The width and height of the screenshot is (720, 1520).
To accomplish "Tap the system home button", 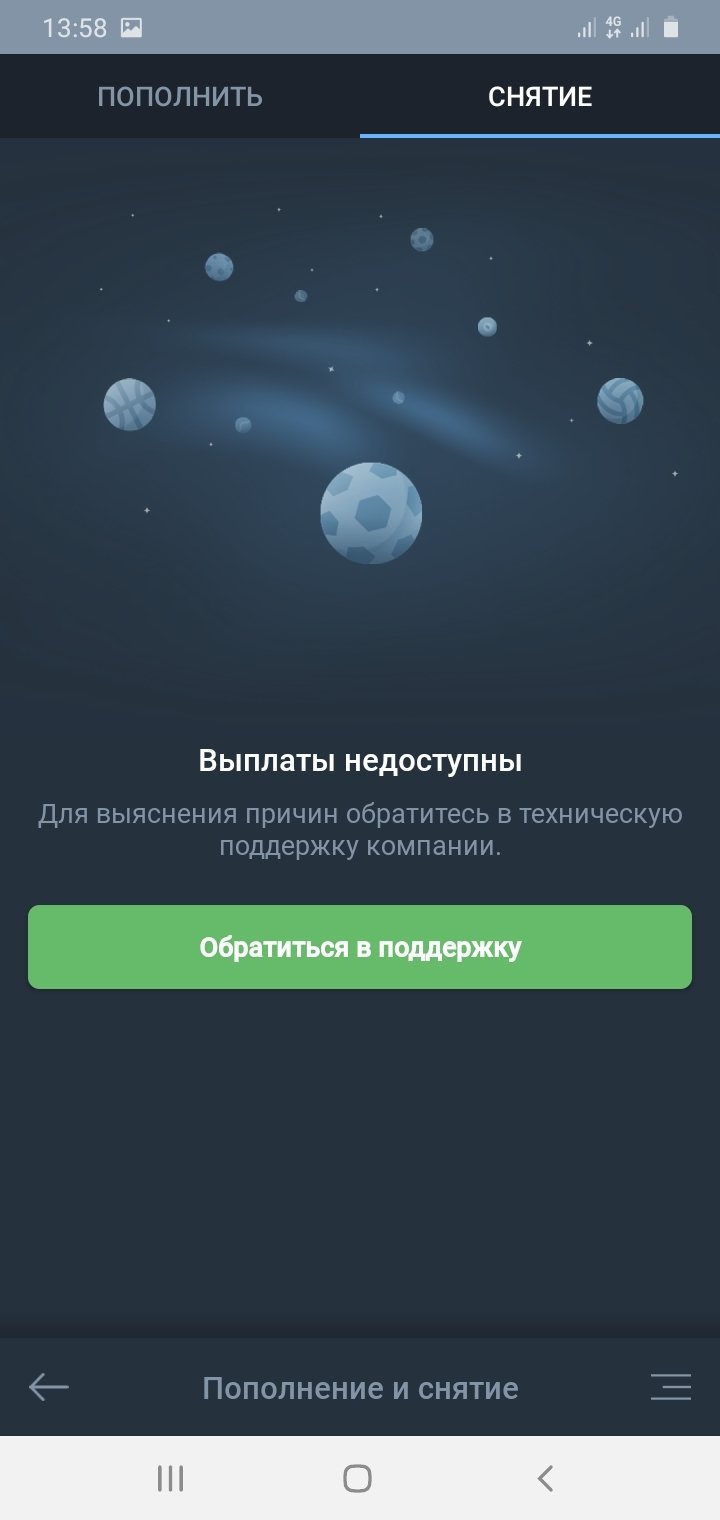I will click(x=357, y=1478).
